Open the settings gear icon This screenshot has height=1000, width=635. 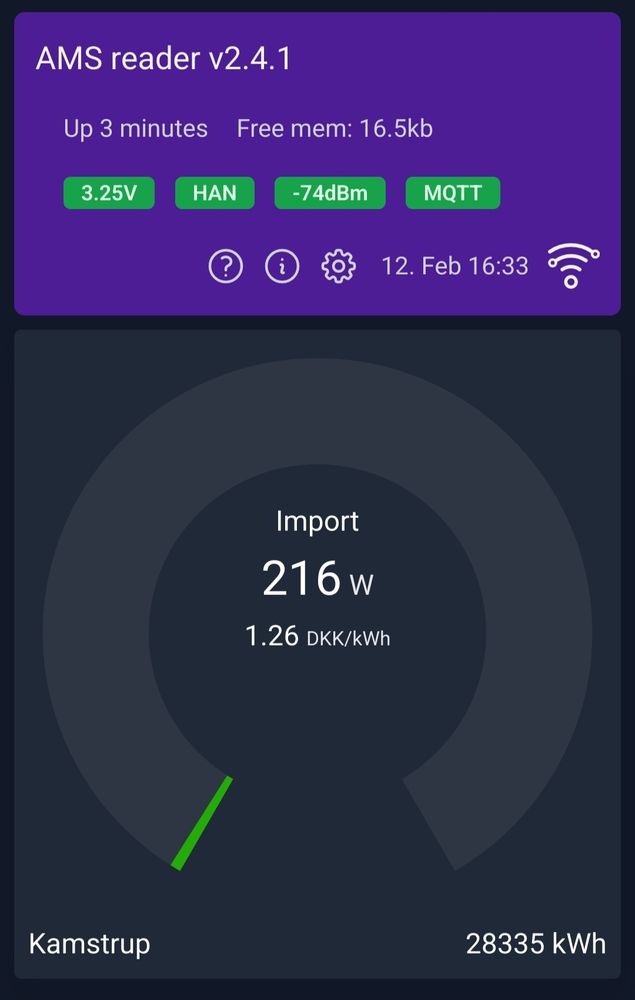point(339,266)
